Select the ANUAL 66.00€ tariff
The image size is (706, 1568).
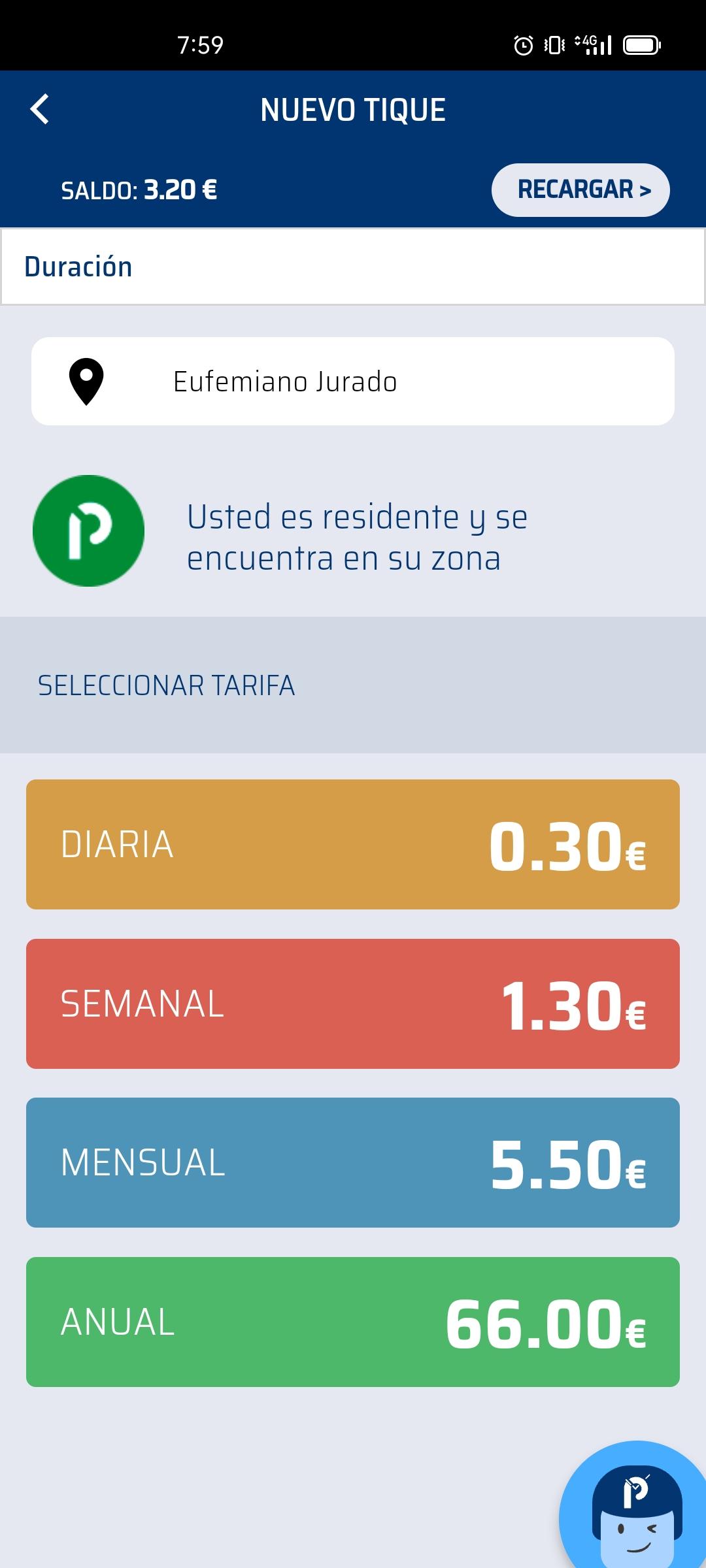pos(353,1322)
